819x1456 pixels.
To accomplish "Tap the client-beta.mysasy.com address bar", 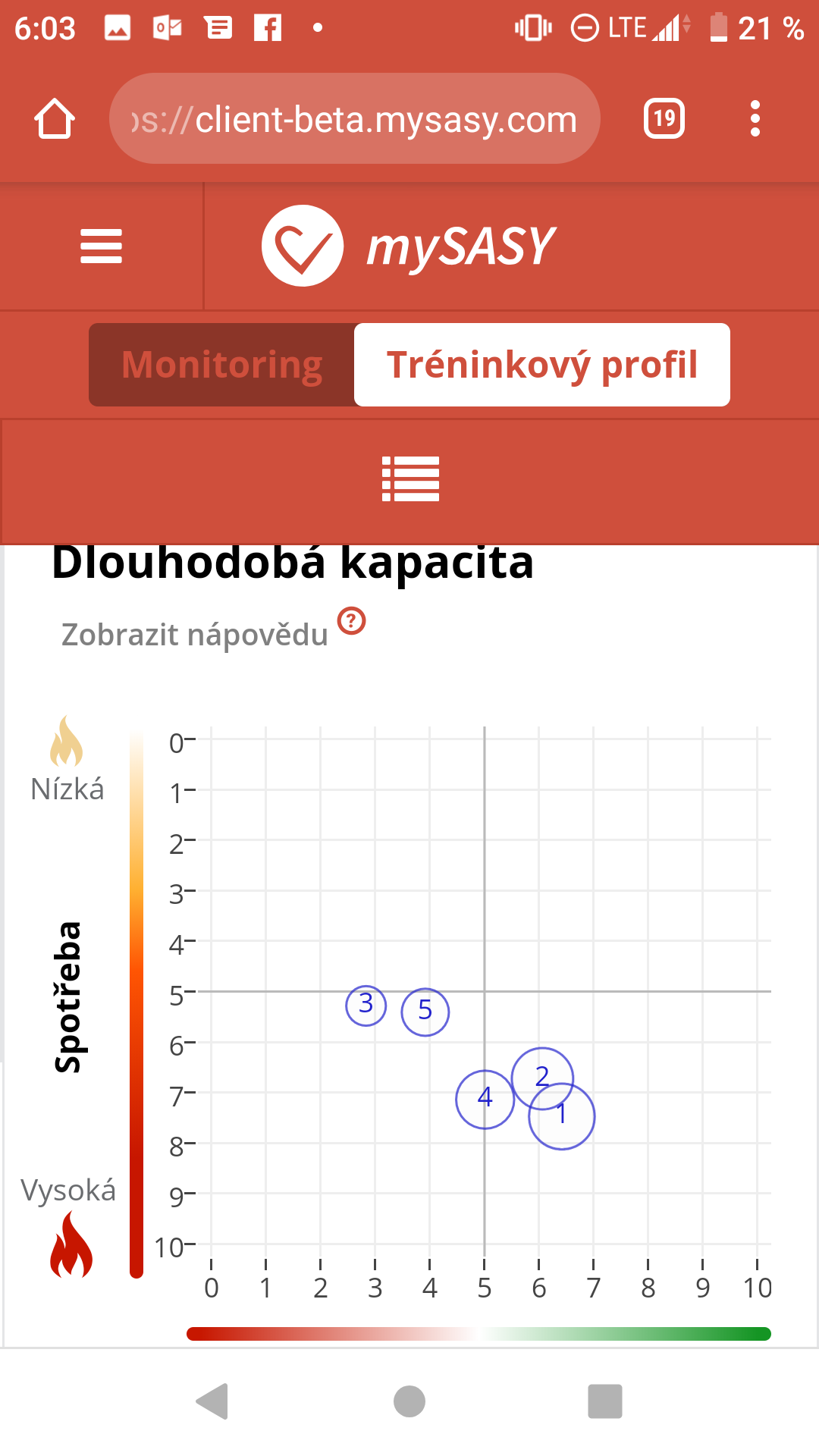I will point(354,119).
